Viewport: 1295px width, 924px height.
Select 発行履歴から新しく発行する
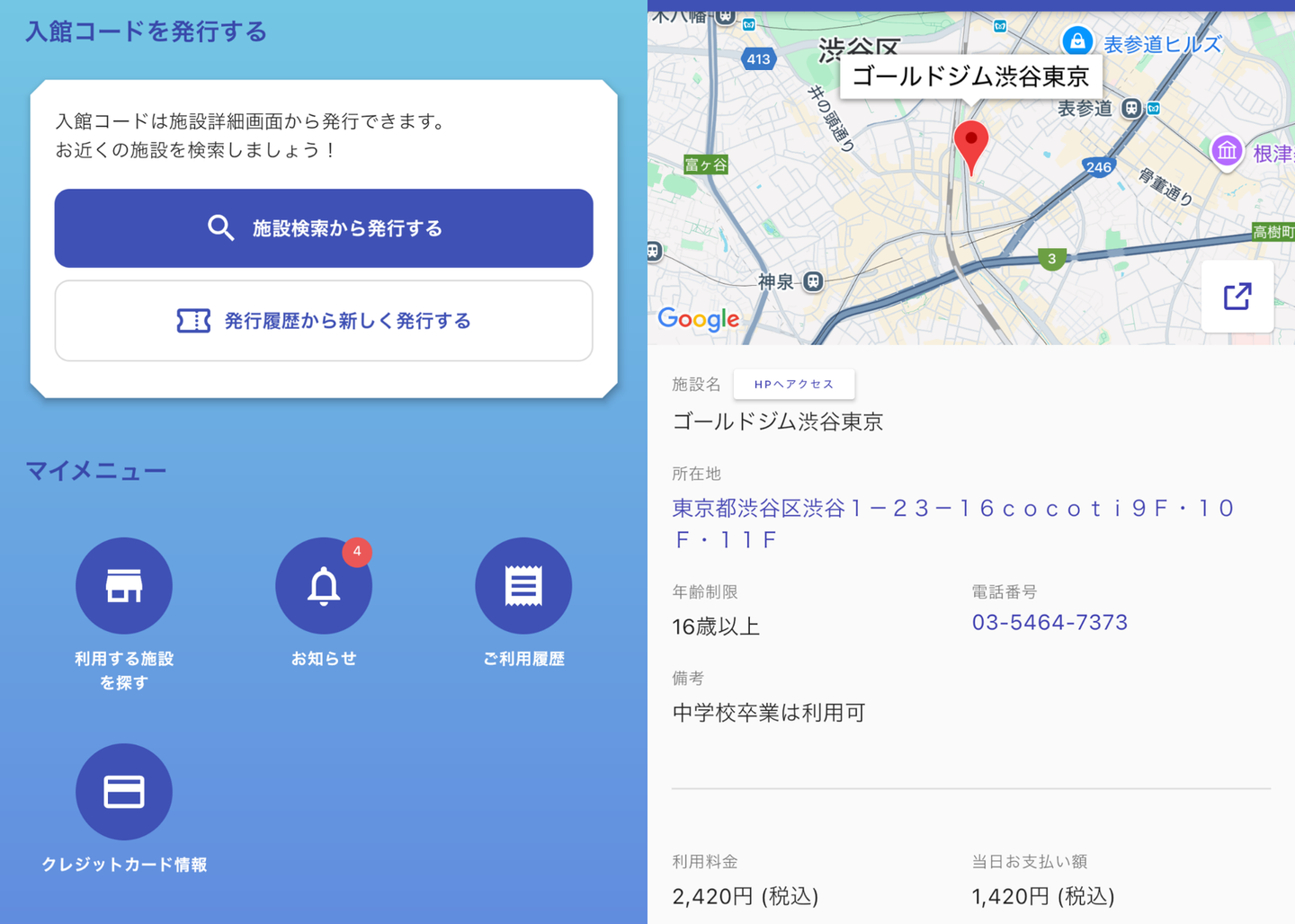tap(324, 321)
